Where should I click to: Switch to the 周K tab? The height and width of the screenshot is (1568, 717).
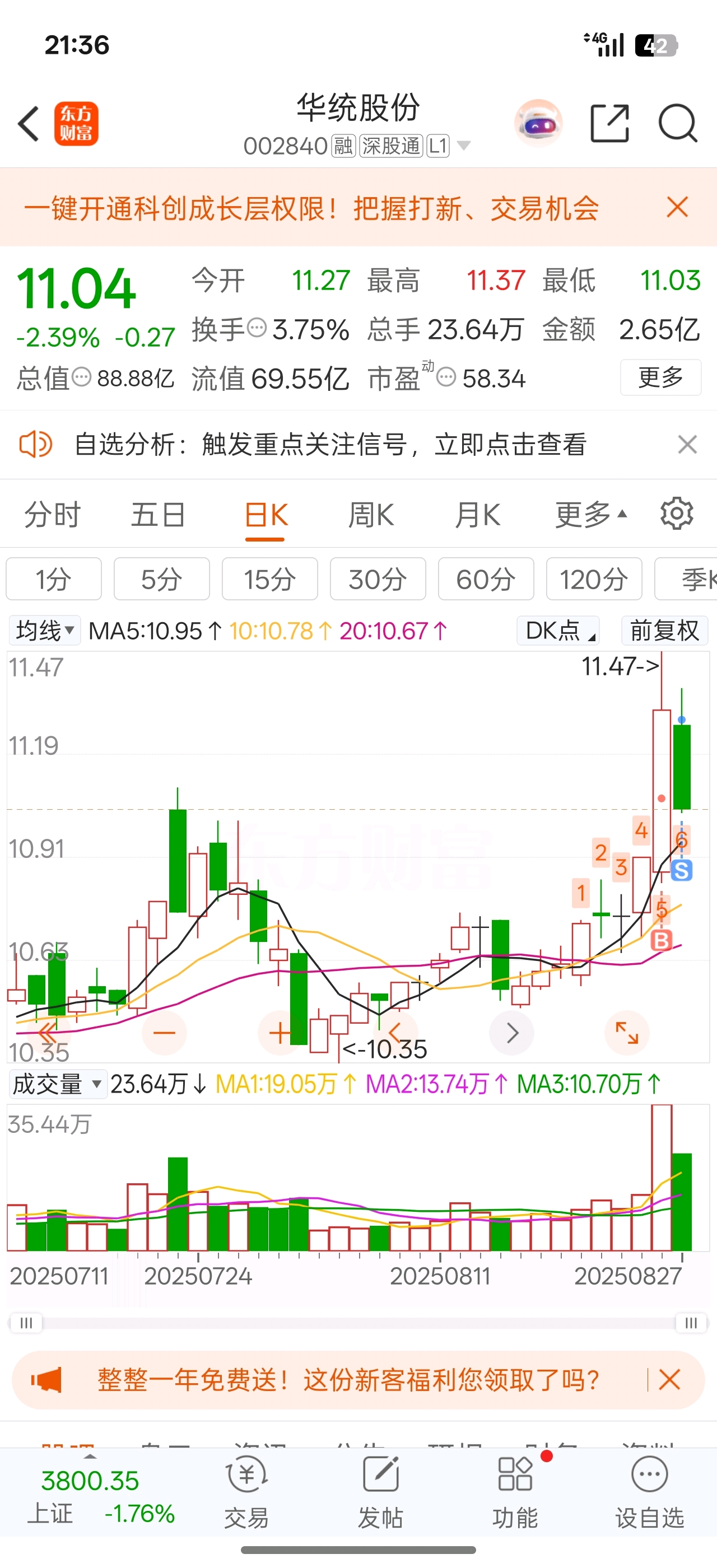click(x=371, y=515)
